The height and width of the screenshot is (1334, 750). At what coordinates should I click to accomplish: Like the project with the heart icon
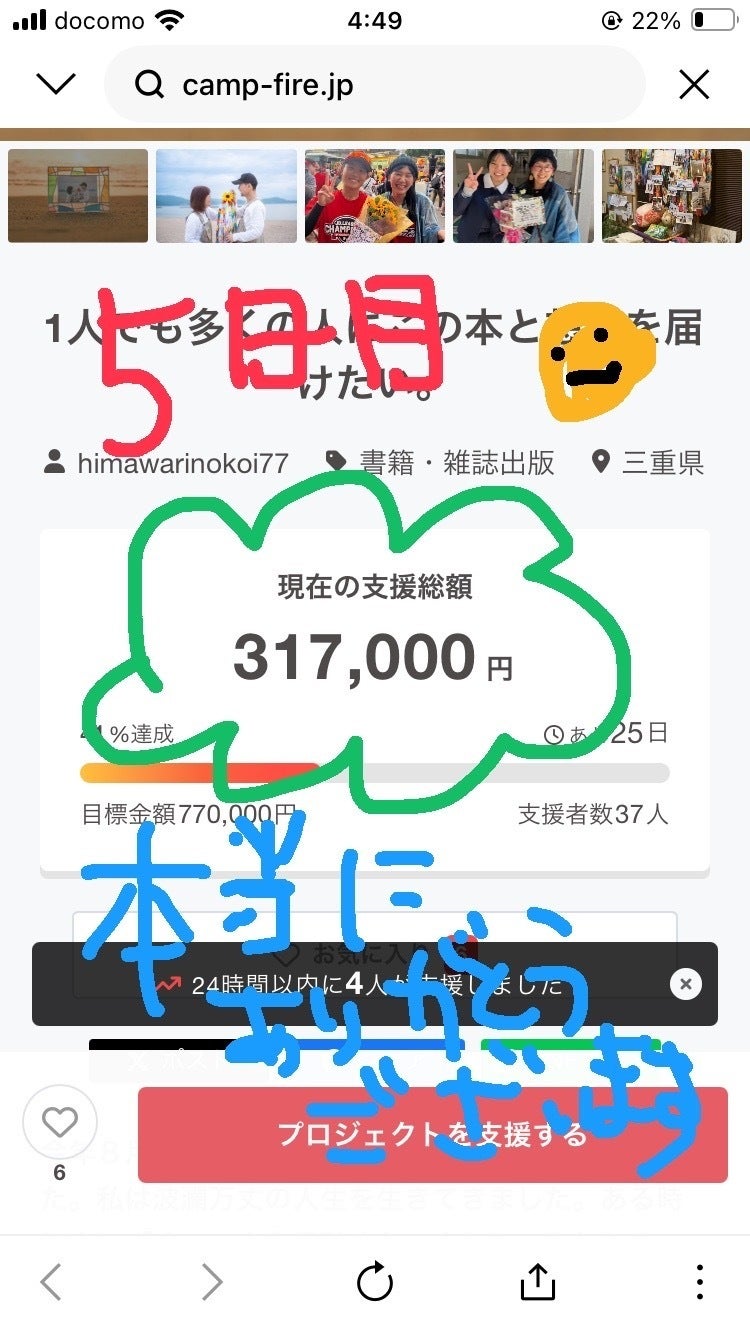59,1120
